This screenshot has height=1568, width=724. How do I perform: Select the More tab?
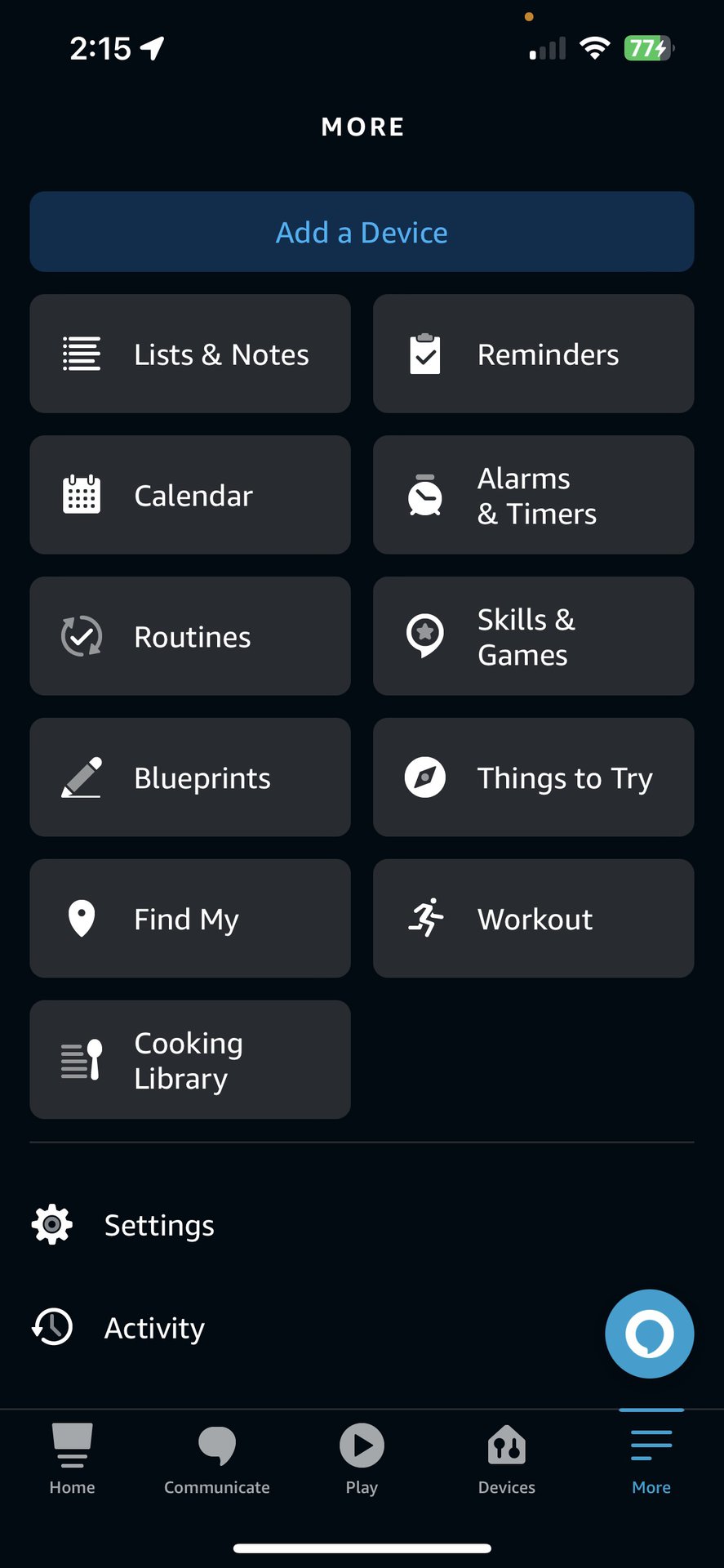(x=651, y=1459)
